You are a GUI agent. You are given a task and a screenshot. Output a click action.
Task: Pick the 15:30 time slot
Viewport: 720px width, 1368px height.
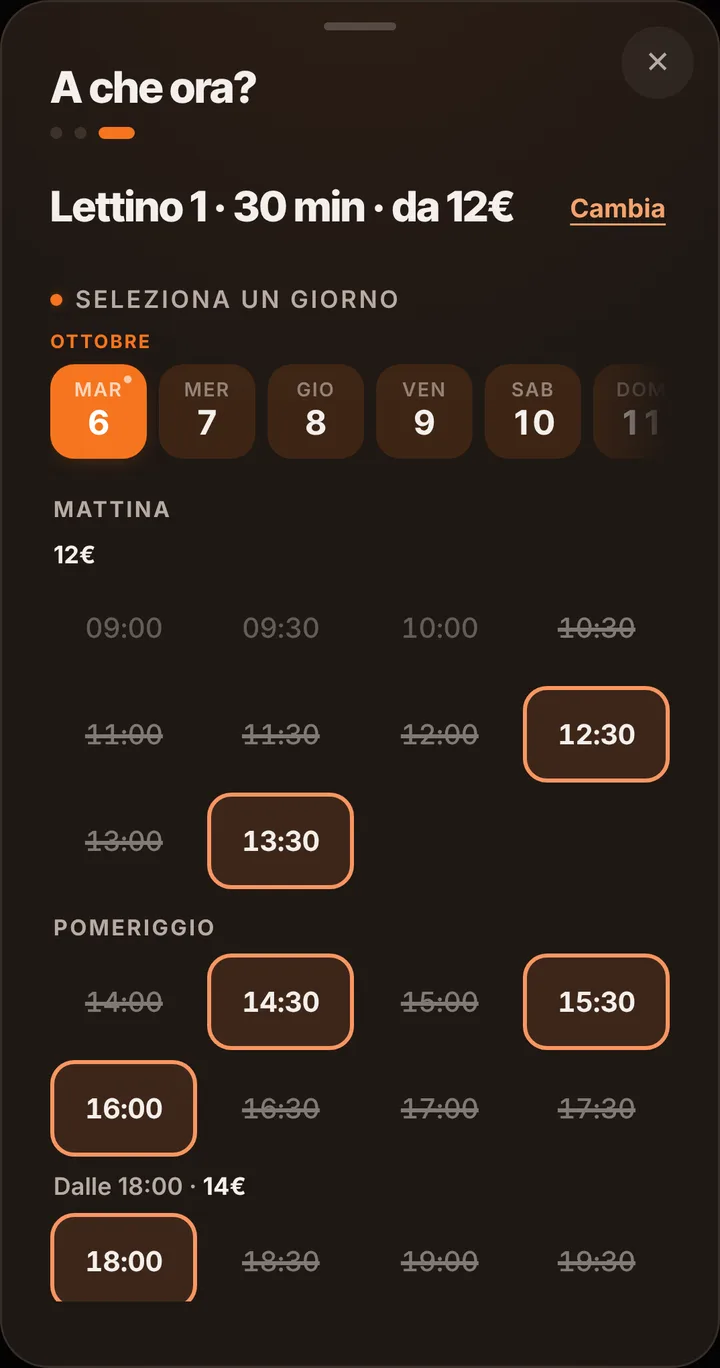(597, 1002)
